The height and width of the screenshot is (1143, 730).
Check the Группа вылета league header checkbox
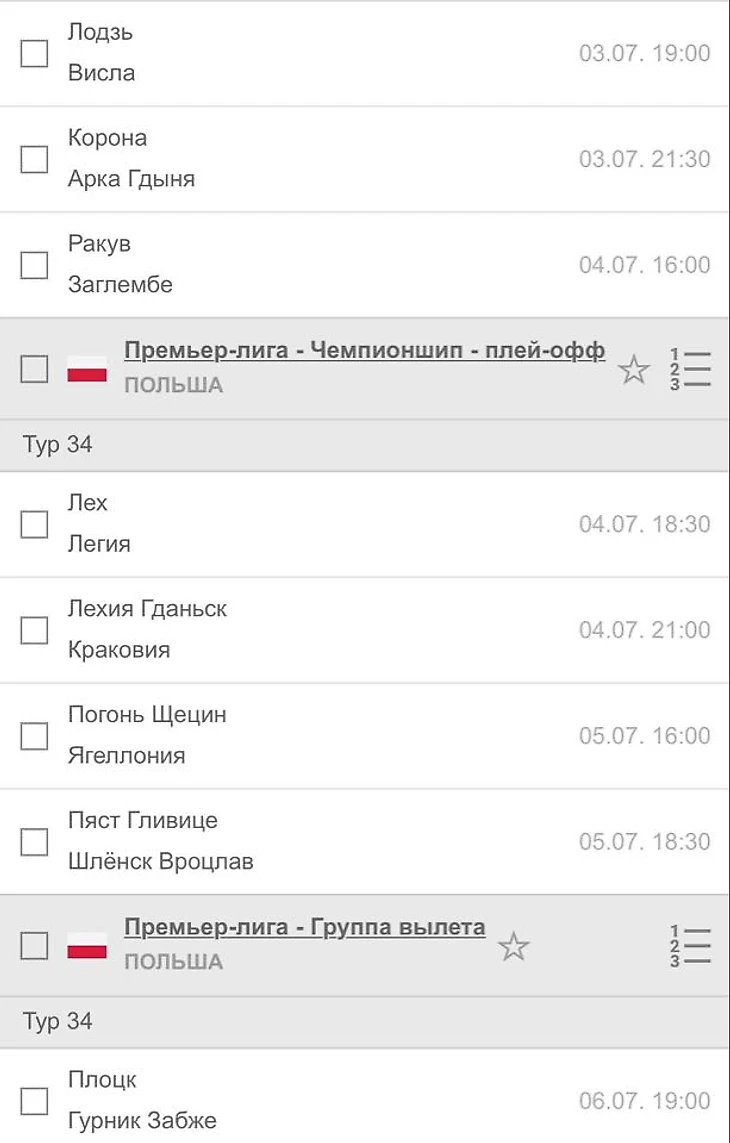tap(34, 946)
